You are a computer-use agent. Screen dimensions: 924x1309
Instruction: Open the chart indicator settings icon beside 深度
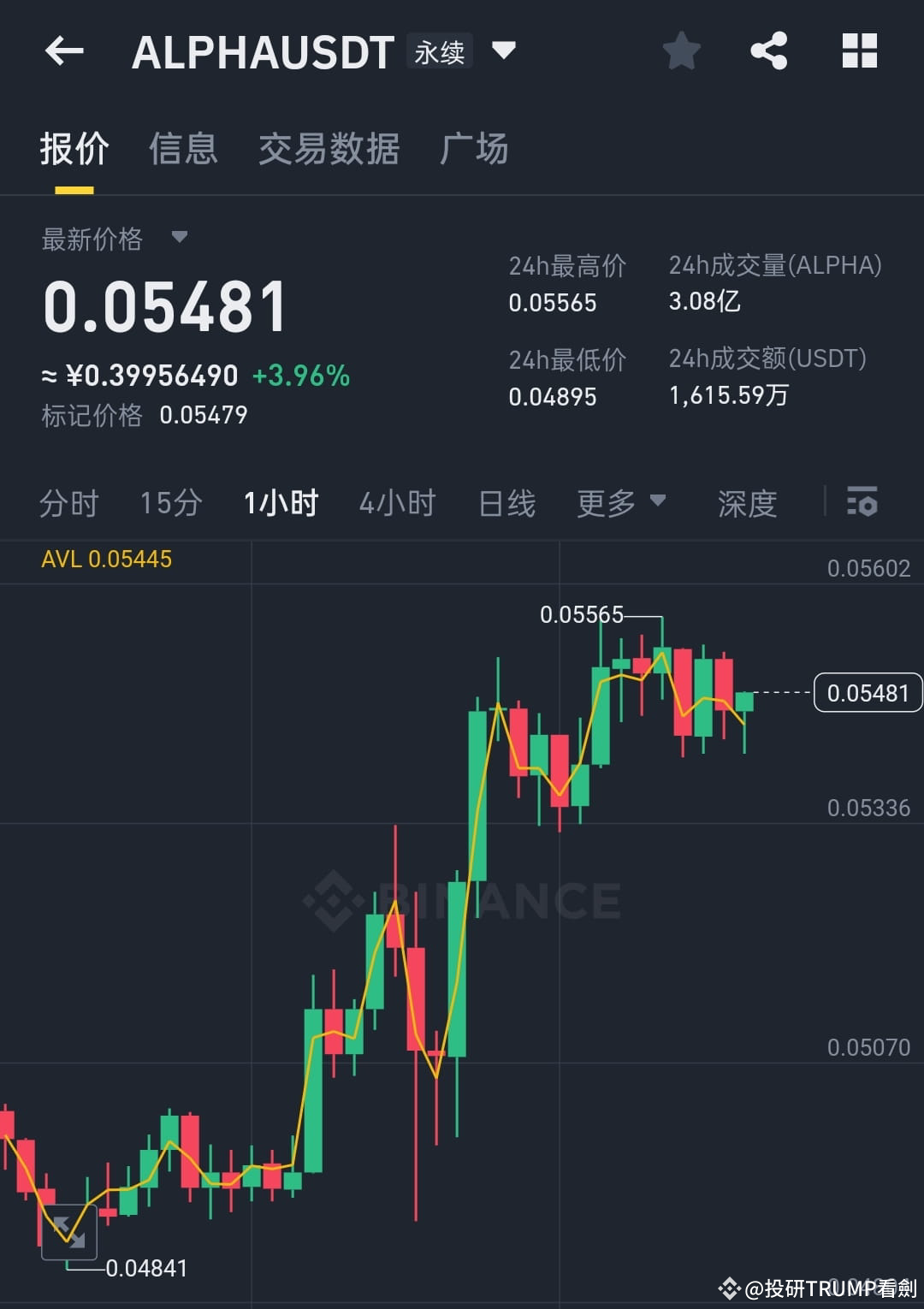[x=862, y=503]
